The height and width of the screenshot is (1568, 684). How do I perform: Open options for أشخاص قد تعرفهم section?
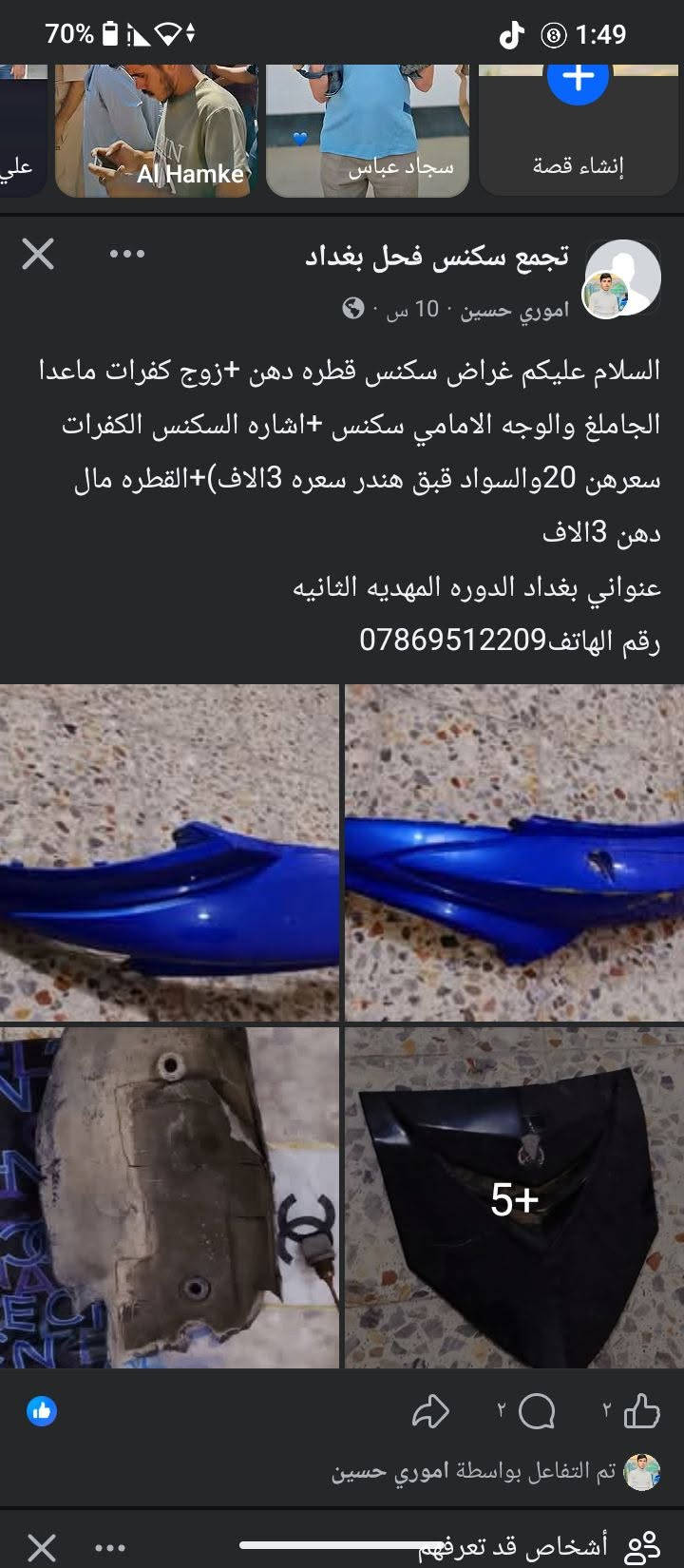(x=110, y=1547)
